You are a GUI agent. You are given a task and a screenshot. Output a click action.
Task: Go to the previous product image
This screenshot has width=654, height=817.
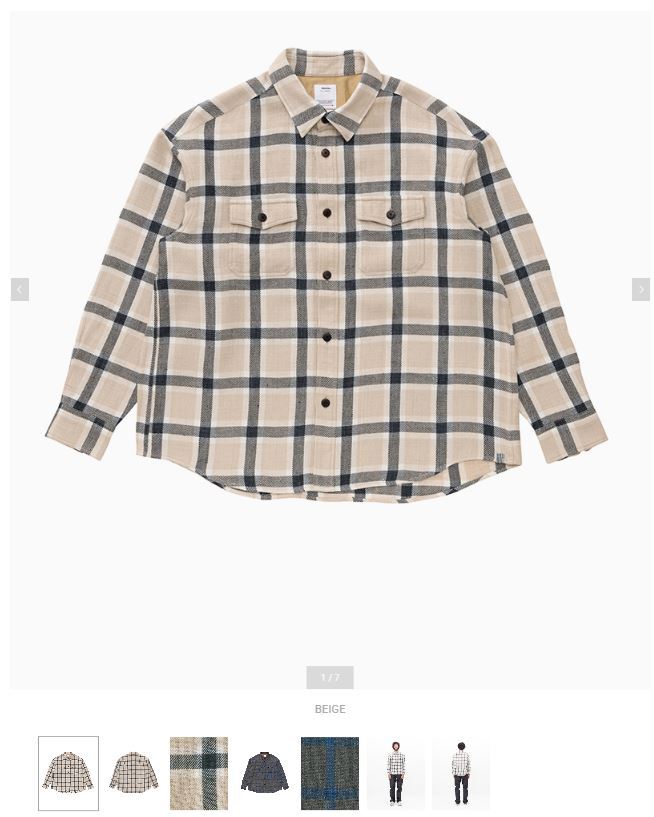coord(20,289)
